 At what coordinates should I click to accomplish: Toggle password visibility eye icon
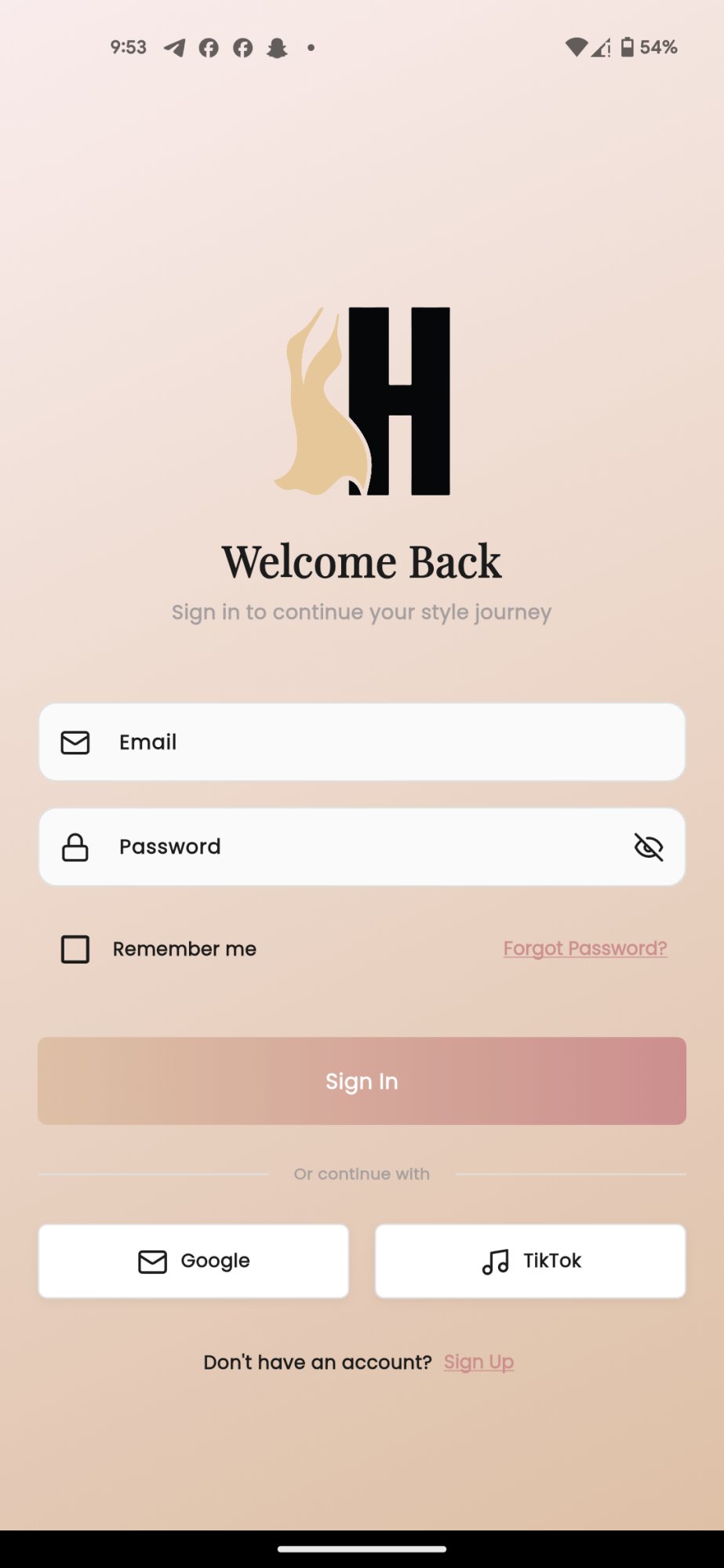tap(648, 847)
